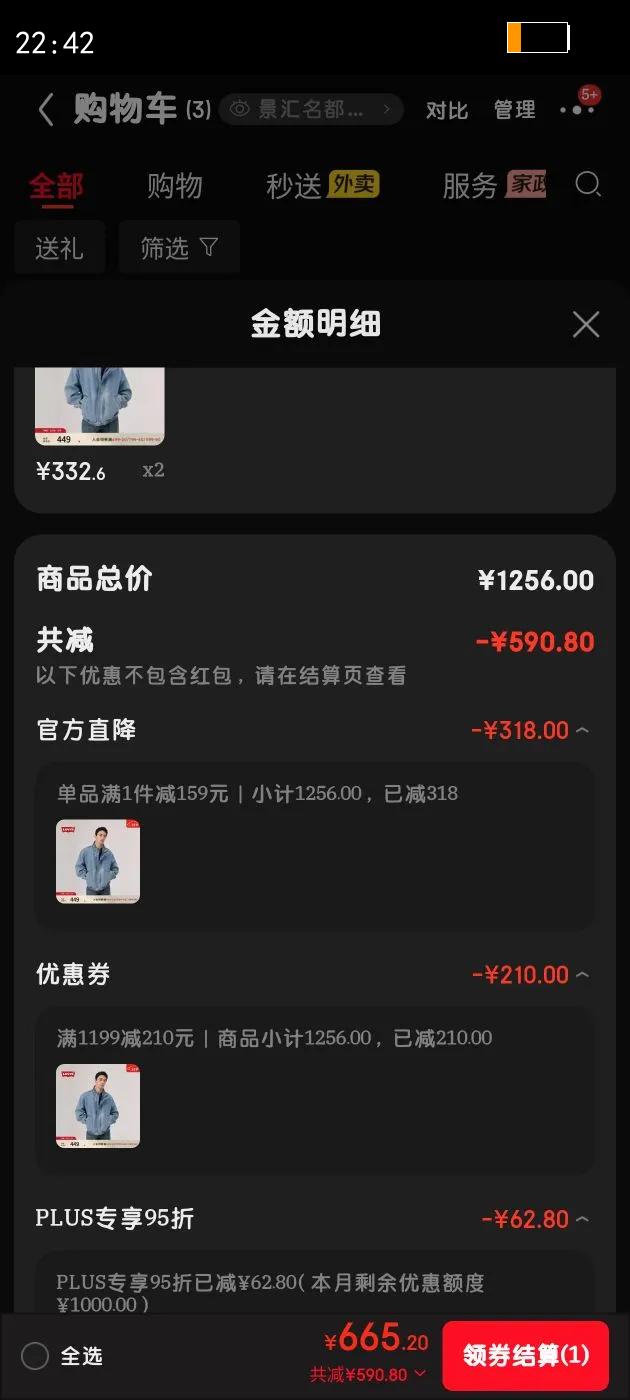Go back from the 购物车 page
630x1400 pixels.
[45, 109]
